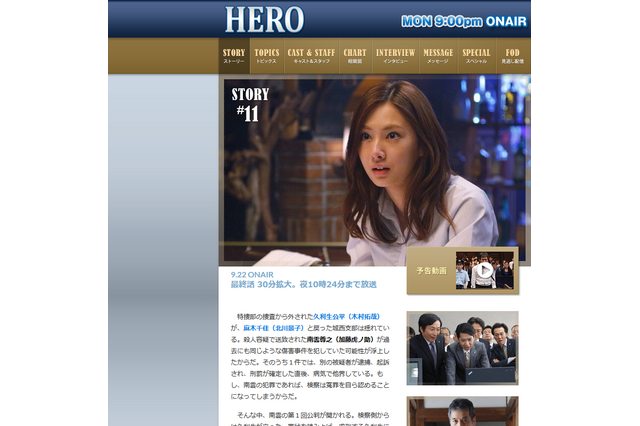Viewport: 640px width, 426px height.
Task: Select the SPECIAL tab
Action: pos(476,56)
